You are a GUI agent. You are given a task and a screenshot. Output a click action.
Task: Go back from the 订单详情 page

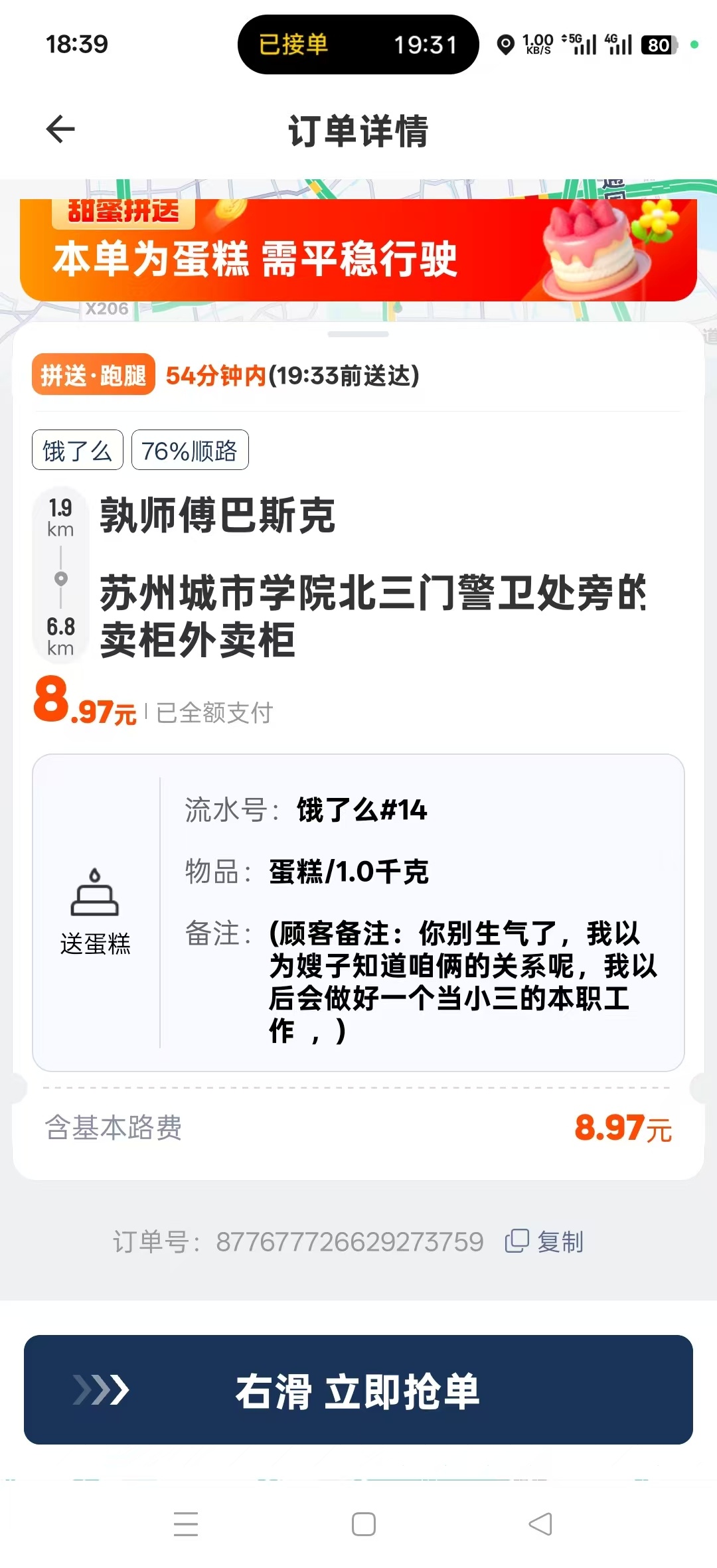click(60, 129)
